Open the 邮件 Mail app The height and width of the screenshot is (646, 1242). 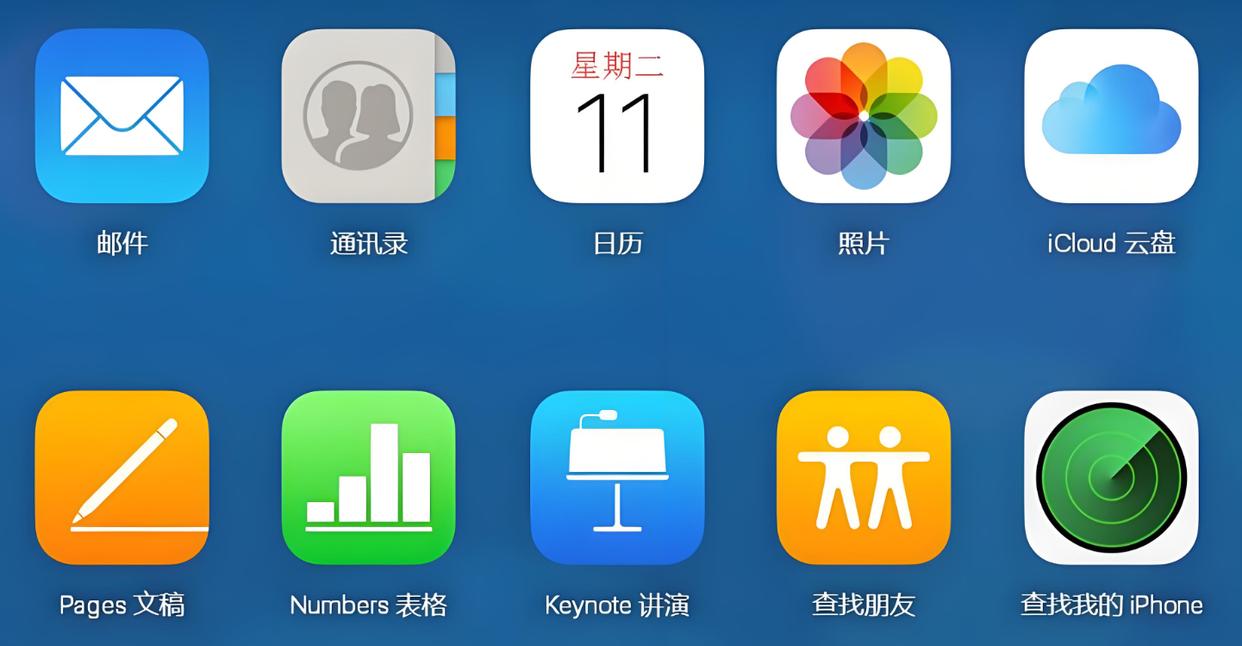coord(122,116)
